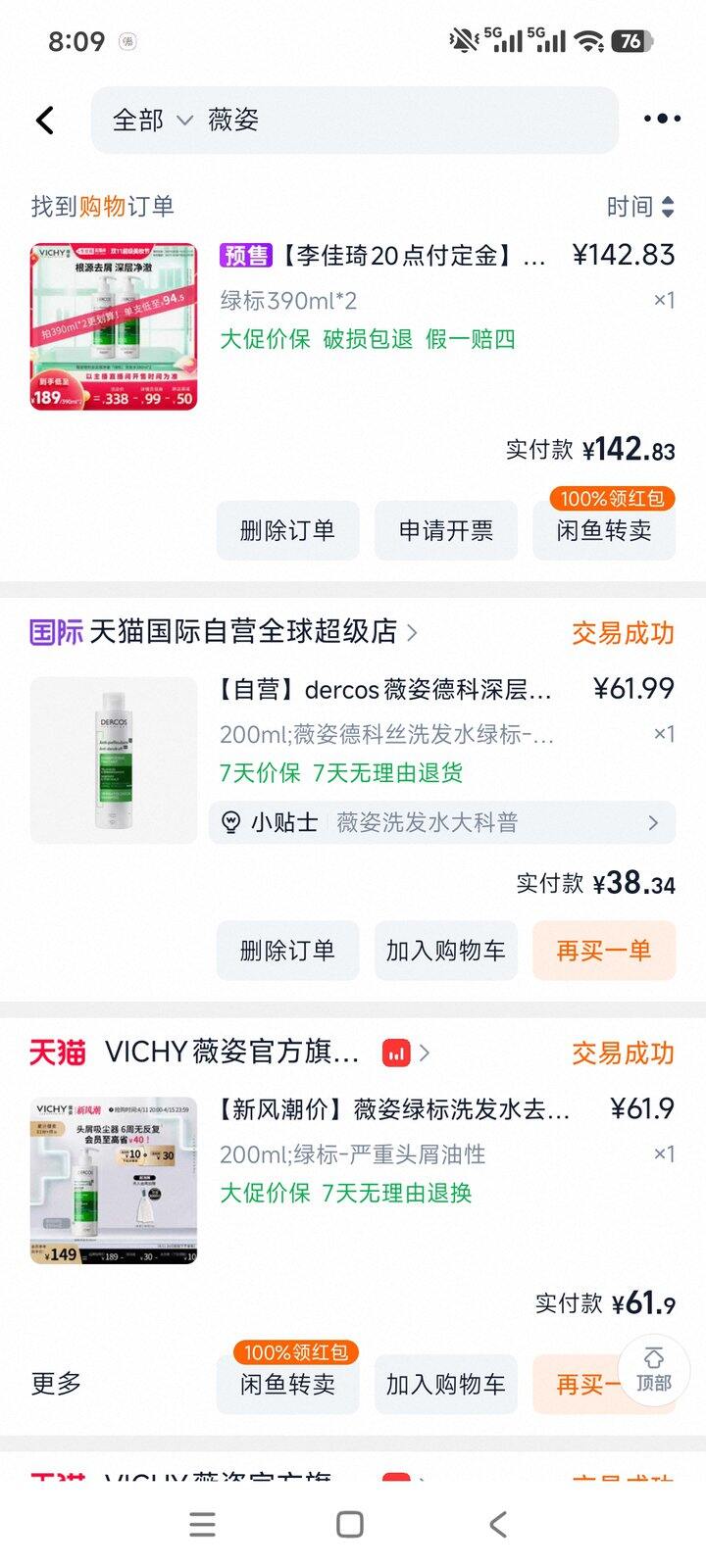Screen dimensions: 706x1568
Task: Open the 李佳琦20点付定金 presale order
Action: 382,257
